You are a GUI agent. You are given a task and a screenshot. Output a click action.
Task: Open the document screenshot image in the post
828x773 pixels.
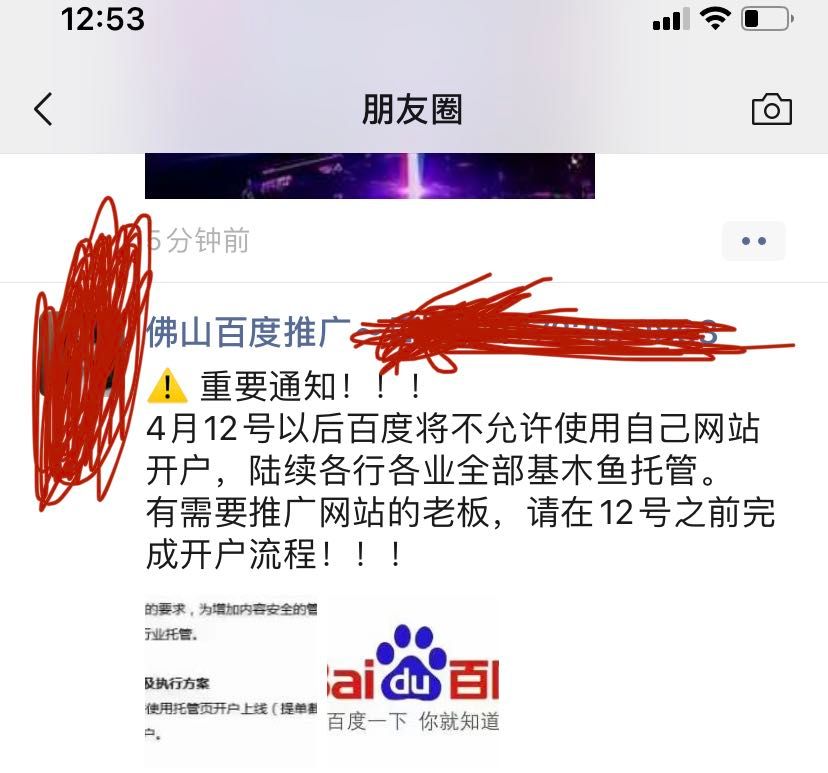coord(230,680)
